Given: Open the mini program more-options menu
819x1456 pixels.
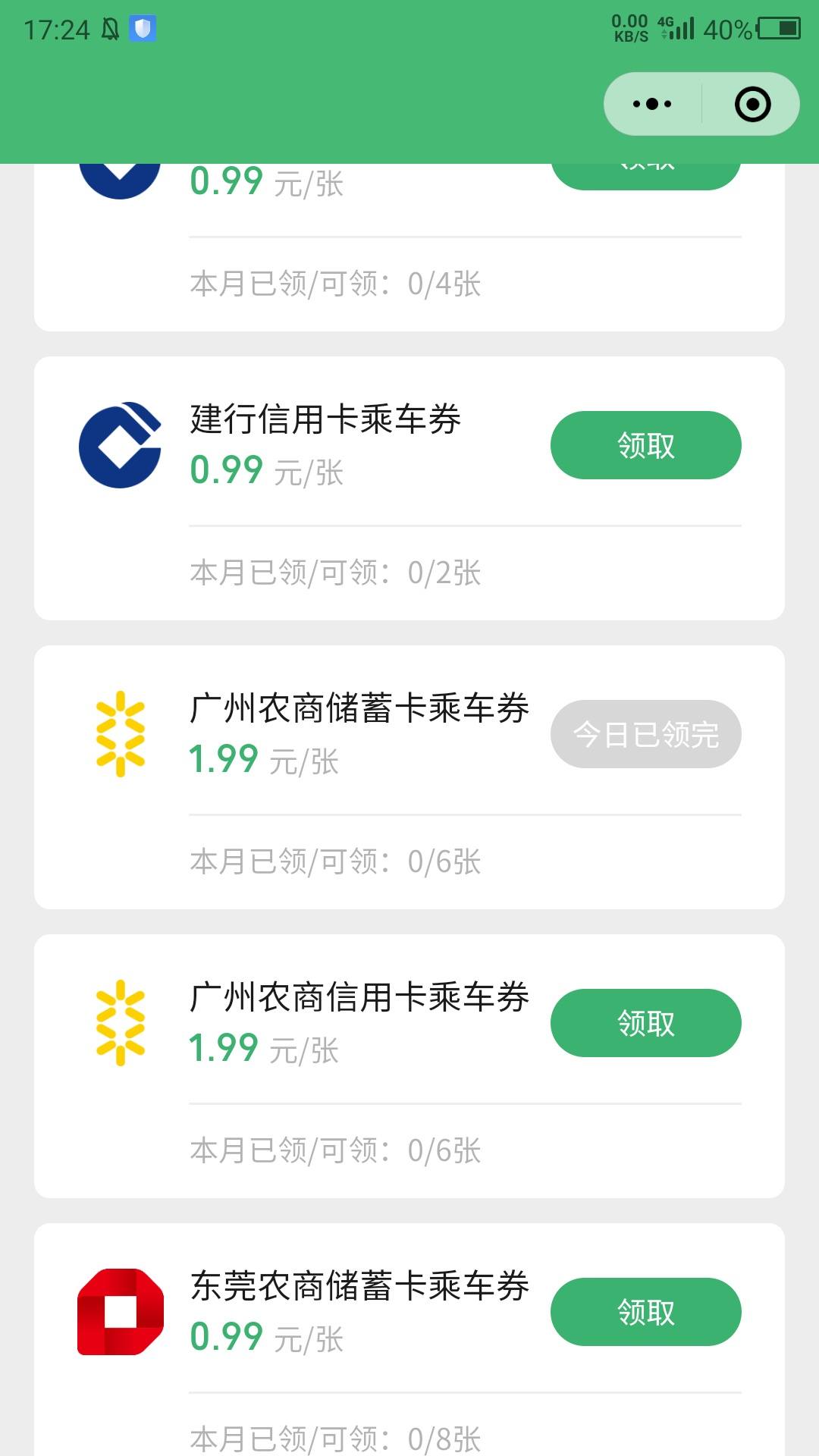Looking at the screenshot, I should [x=652, y=104].
